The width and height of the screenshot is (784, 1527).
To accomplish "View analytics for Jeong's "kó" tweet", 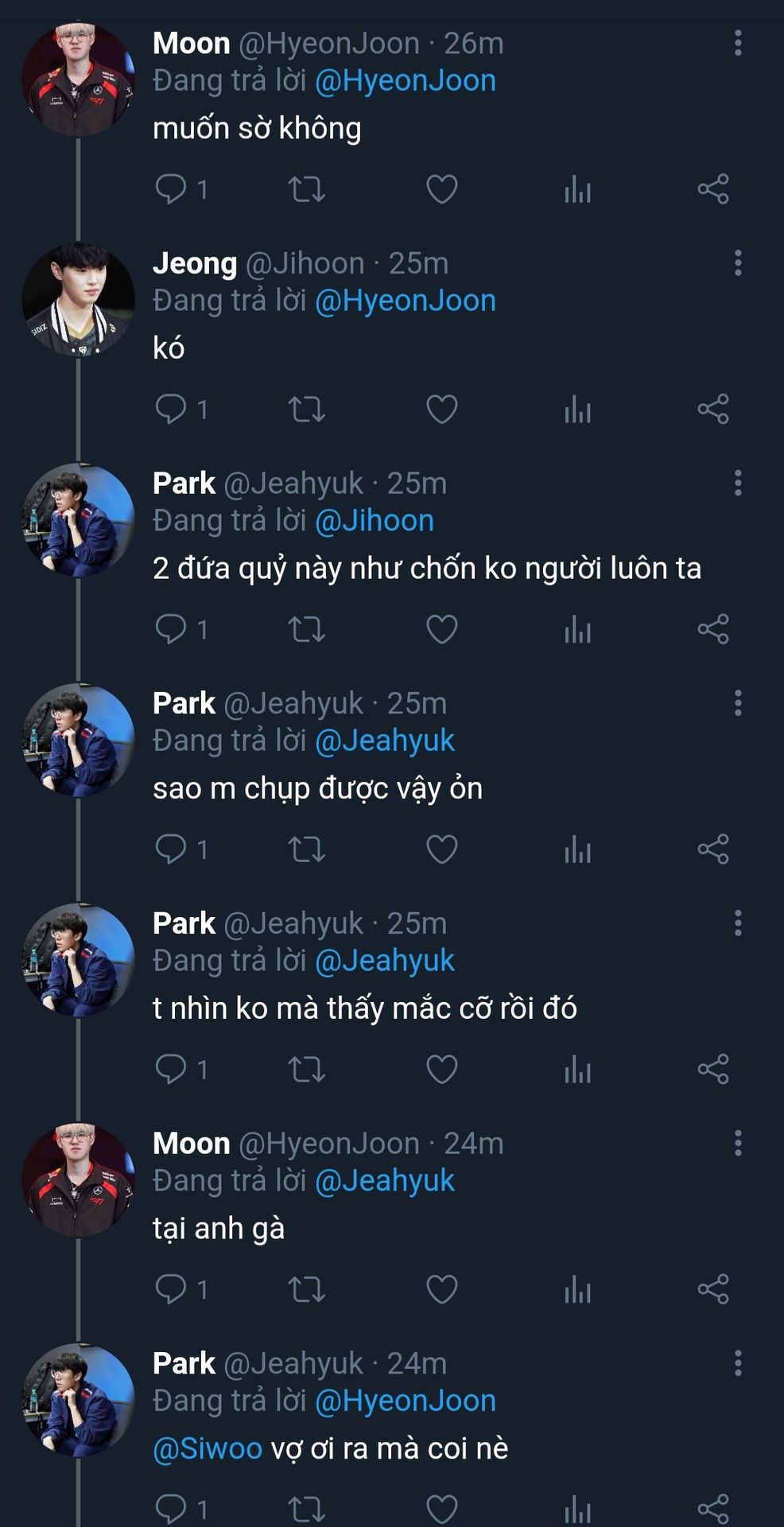I will 578,410.
